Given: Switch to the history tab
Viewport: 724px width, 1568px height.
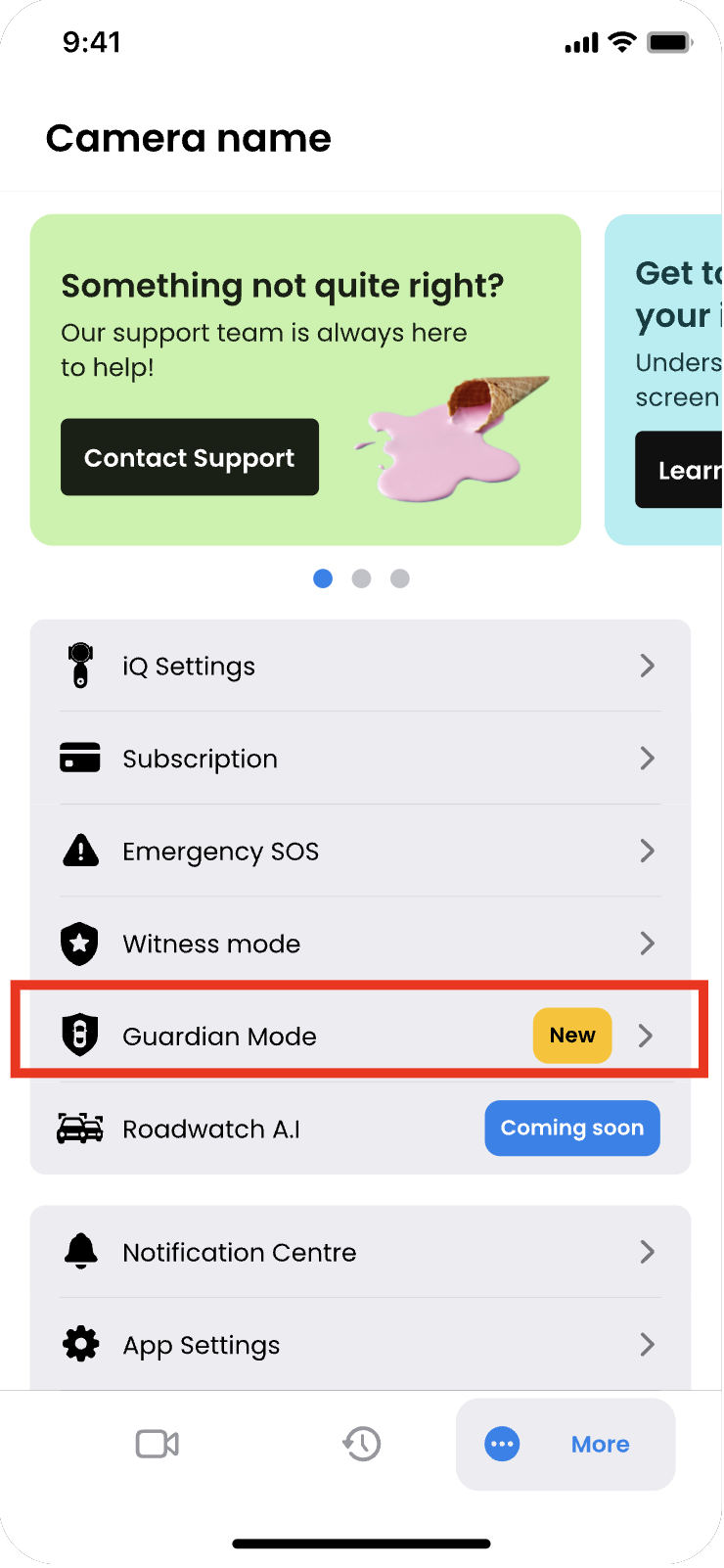Looking at the screenshot, I should pyautogui.click(x=362, y=1444).
